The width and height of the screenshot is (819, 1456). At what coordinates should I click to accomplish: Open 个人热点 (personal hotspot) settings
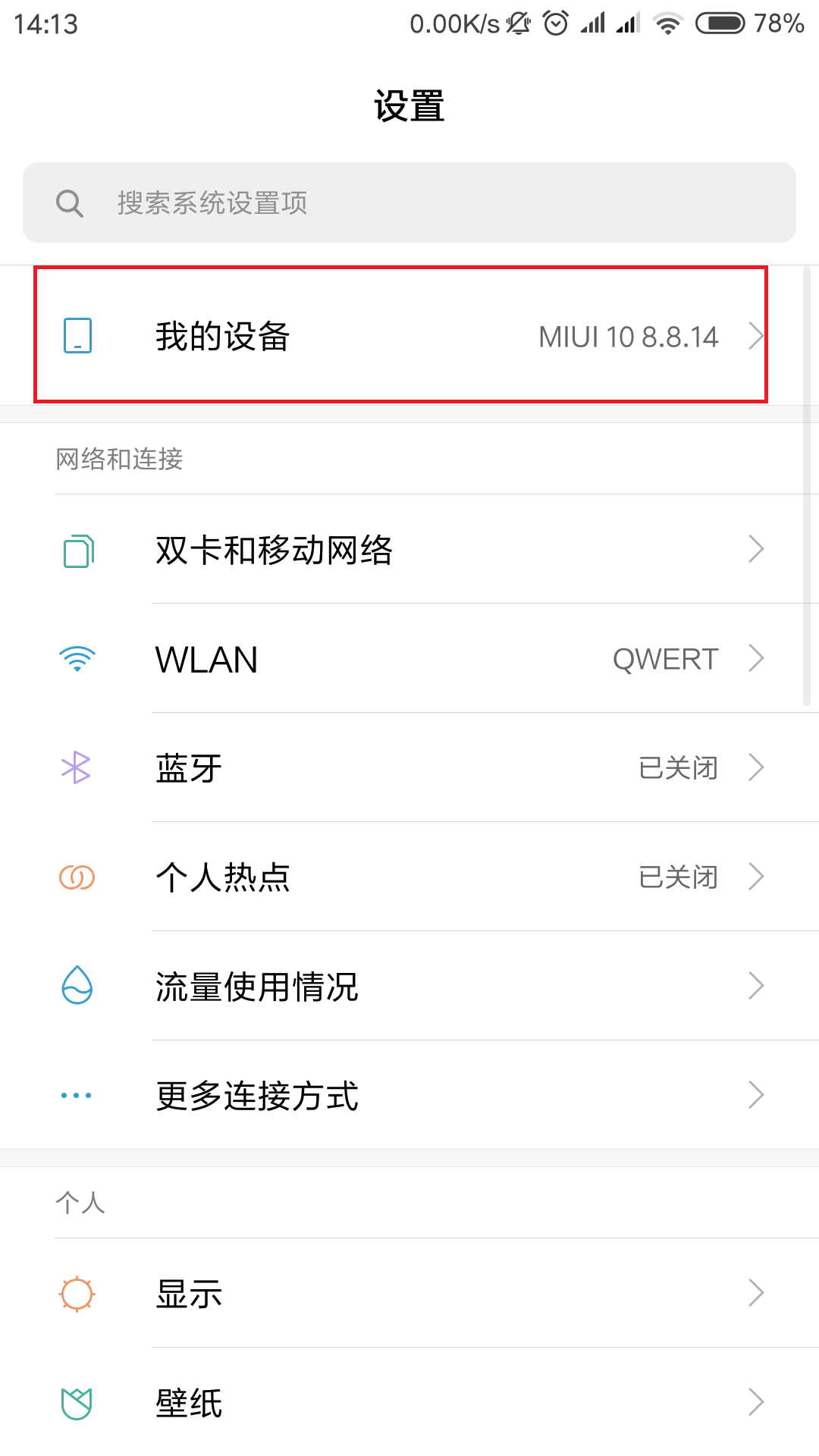pos(409,877)
